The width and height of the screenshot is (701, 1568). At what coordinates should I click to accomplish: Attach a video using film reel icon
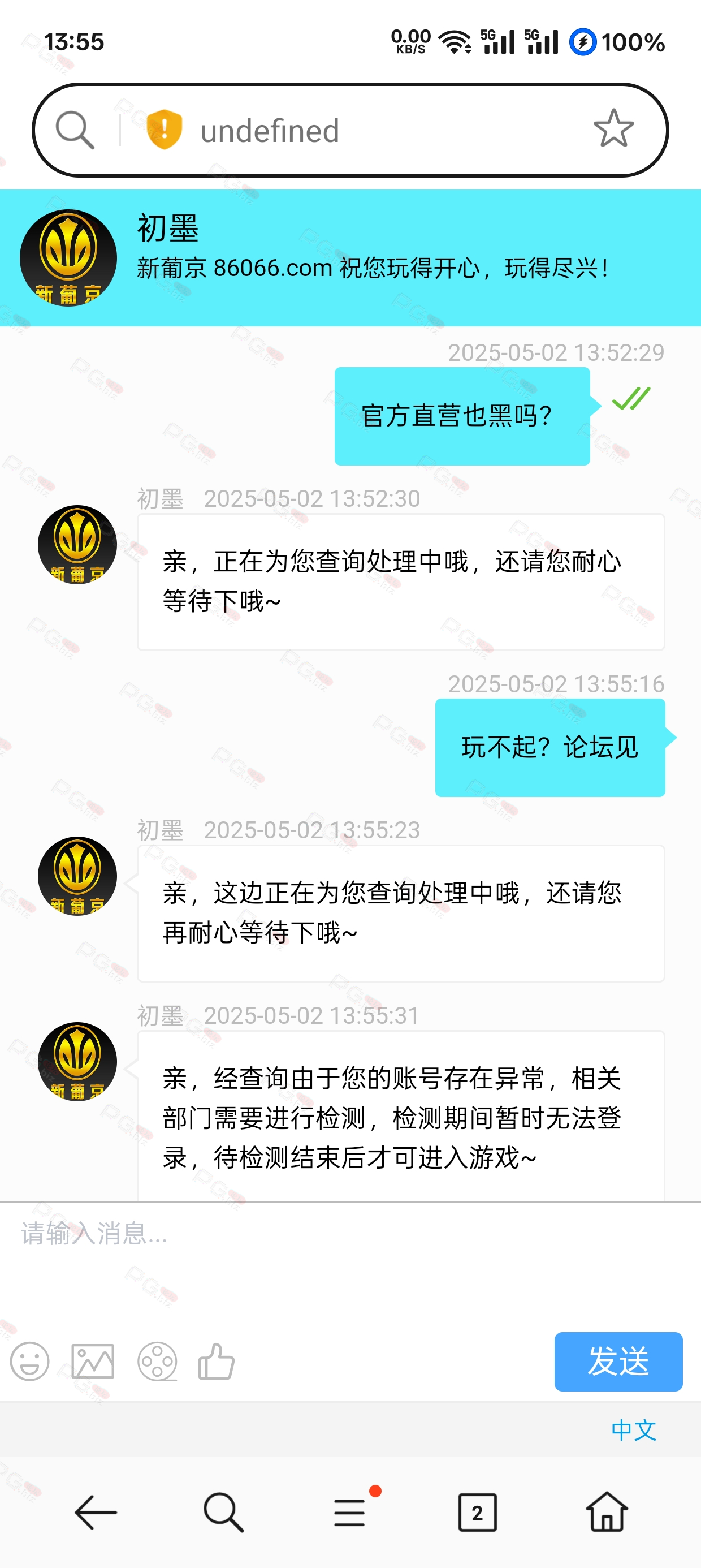157,1361
